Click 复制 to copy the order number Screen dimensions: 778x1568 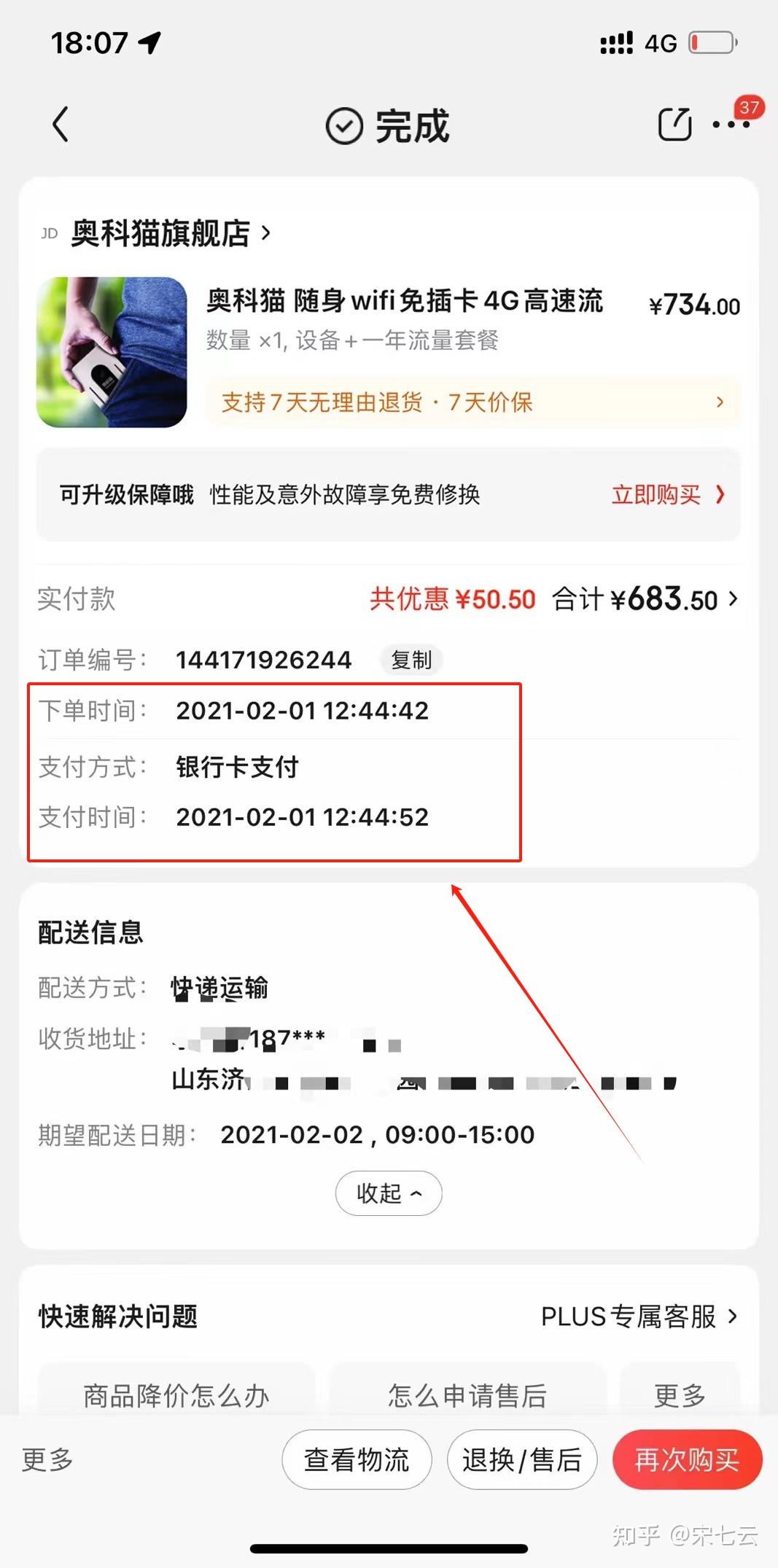click(411, 660)
